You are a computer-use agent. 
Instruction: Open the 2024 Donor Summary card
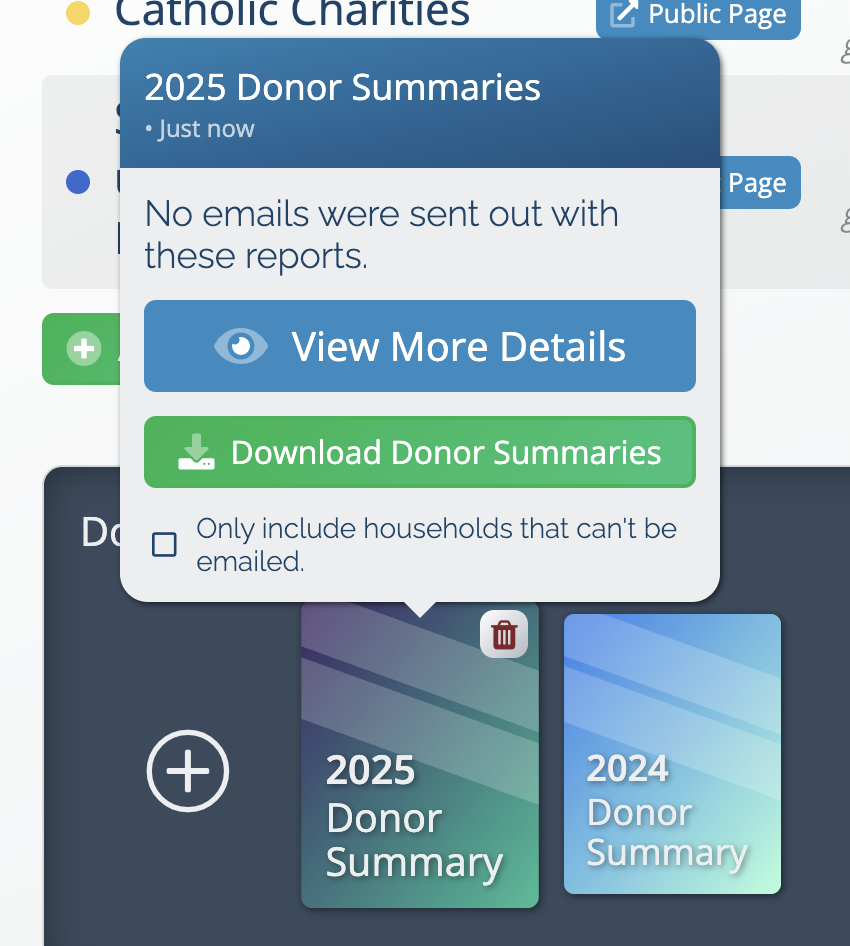[x=672, y=754]
